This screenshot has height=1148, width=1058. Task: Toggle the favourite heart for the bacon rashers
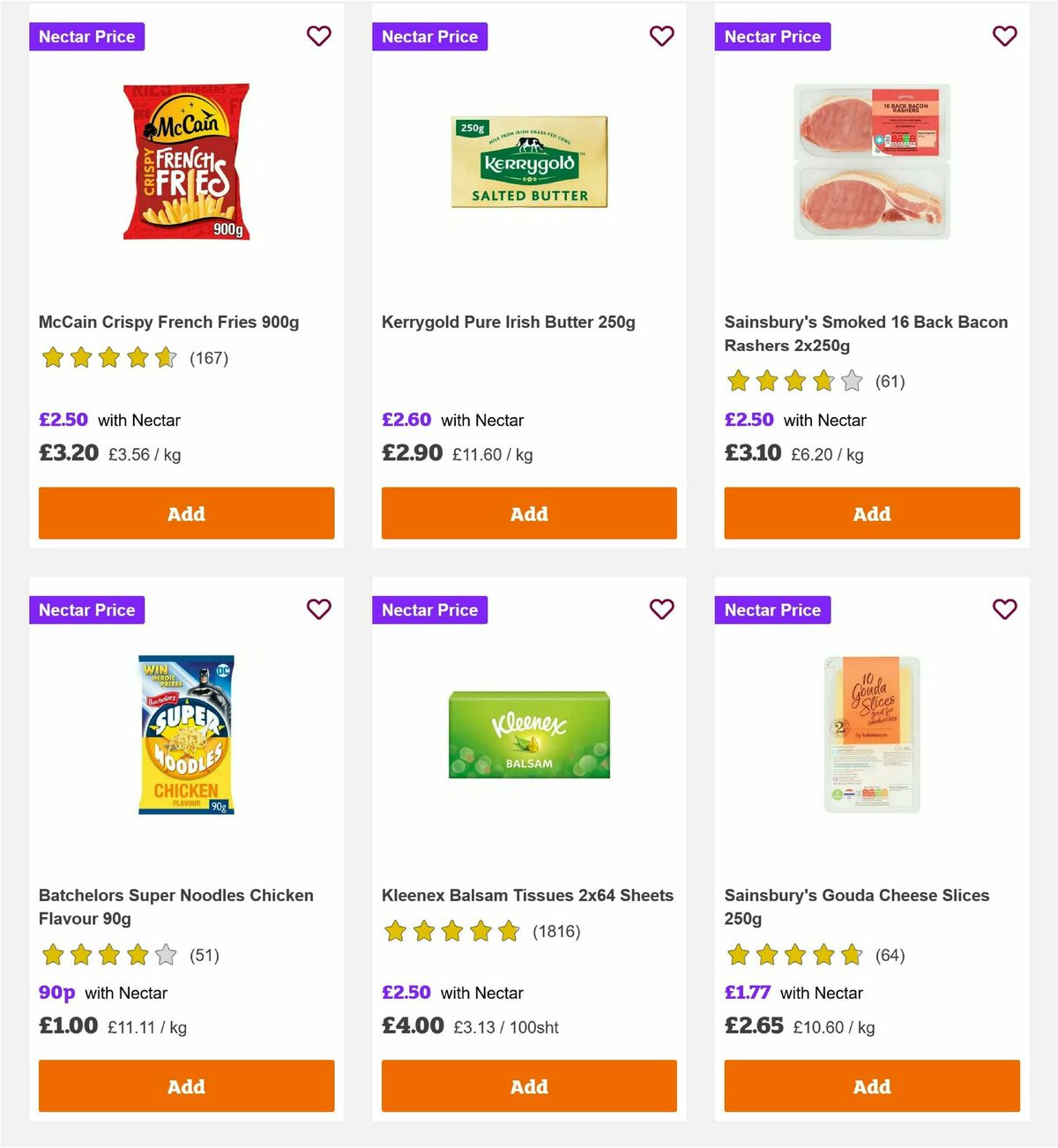point(1004,36)
